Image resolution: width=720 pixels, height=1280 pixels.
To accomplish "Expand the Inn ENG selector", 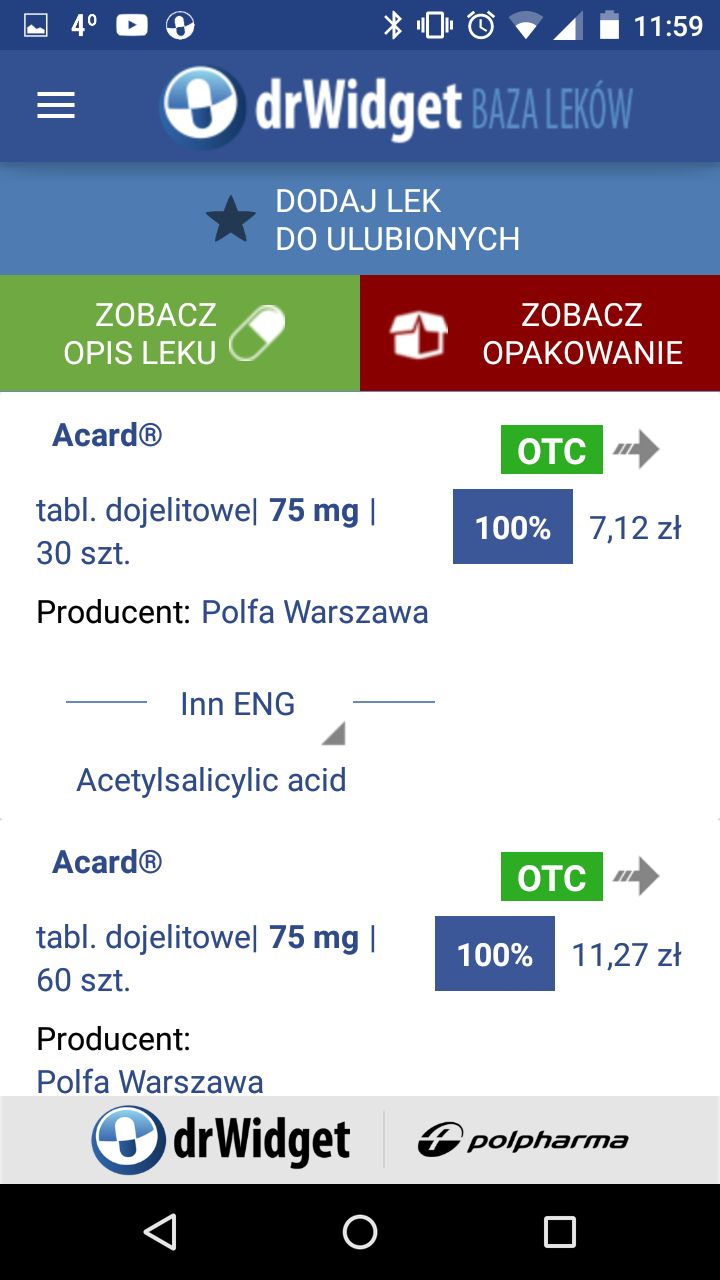I will pyautogui.click(x=250, y=715).
